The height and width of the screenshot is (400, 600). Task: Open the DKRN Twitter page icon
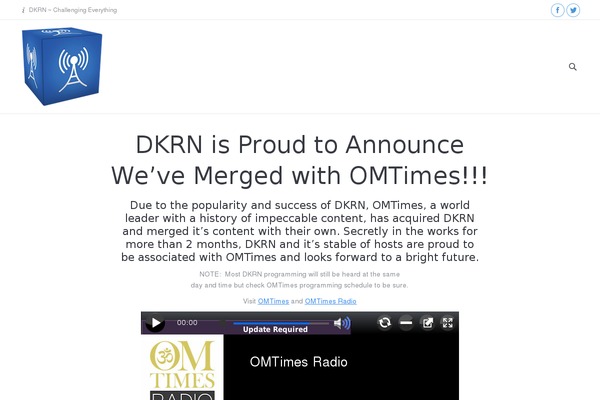tap(573, 10)
